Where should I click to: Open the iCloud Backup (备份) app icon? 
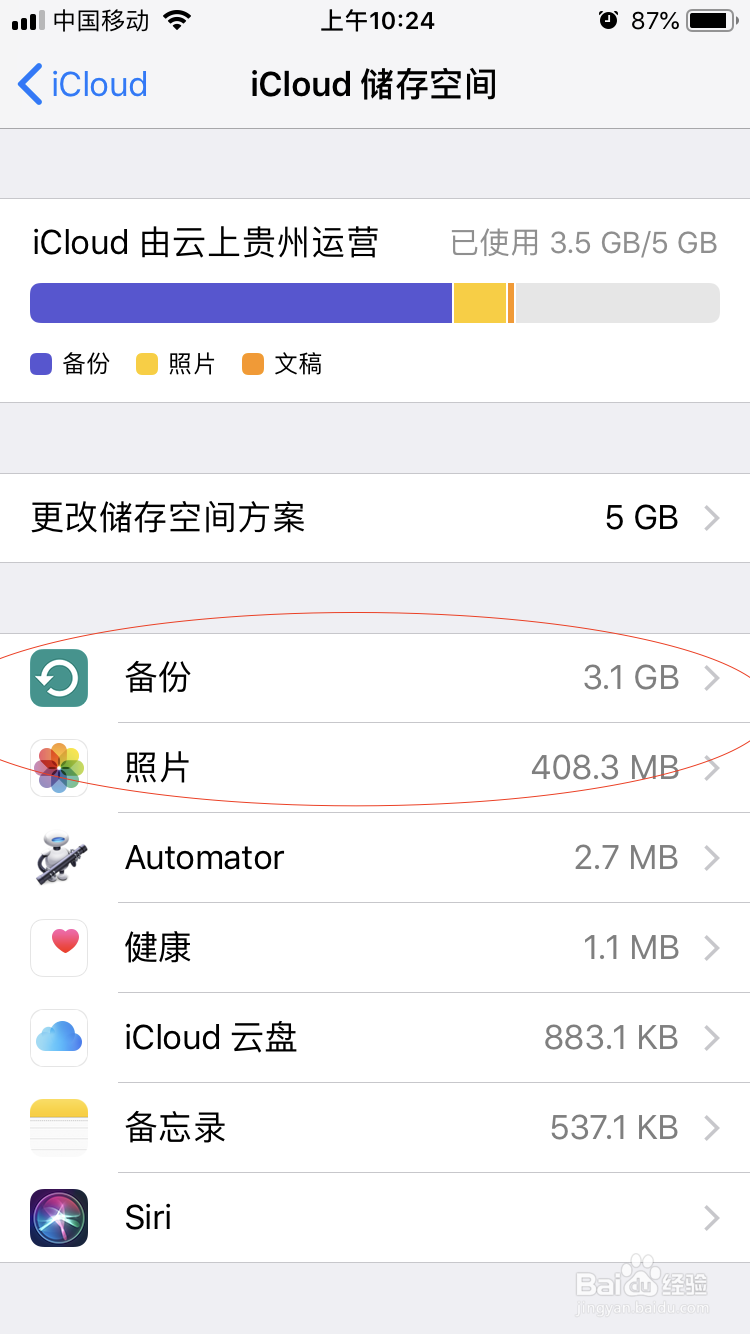point(58,678)
